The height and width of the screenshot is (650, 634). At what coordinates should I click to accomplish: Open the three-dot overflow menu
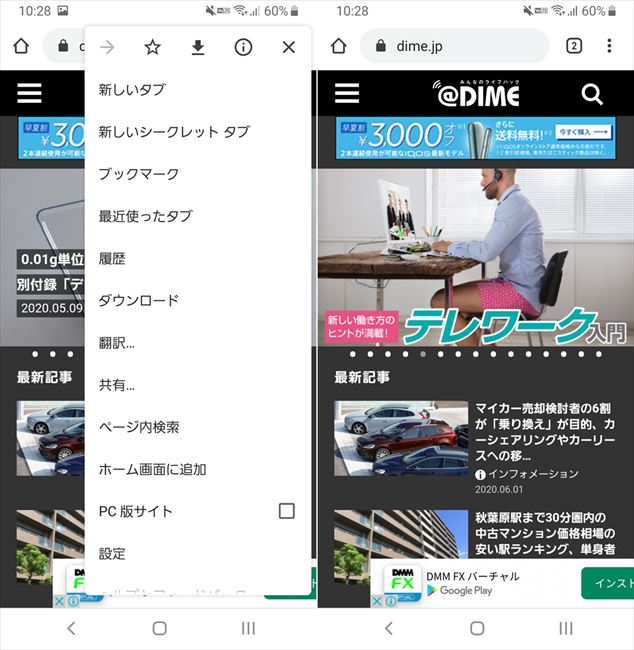click(x=609, y=46)
